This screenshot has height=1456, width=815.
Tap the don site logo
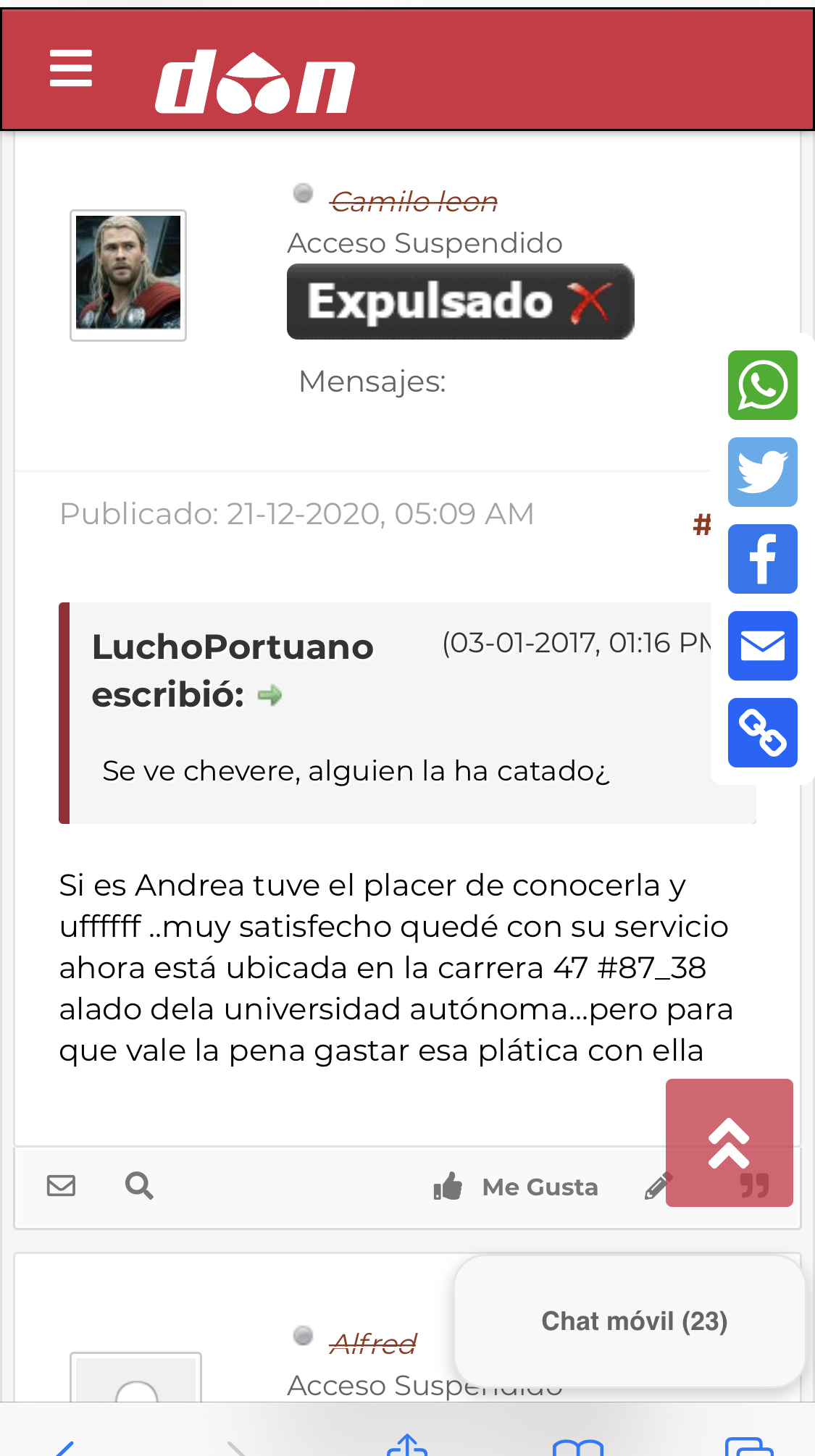(x=255, y=83)
